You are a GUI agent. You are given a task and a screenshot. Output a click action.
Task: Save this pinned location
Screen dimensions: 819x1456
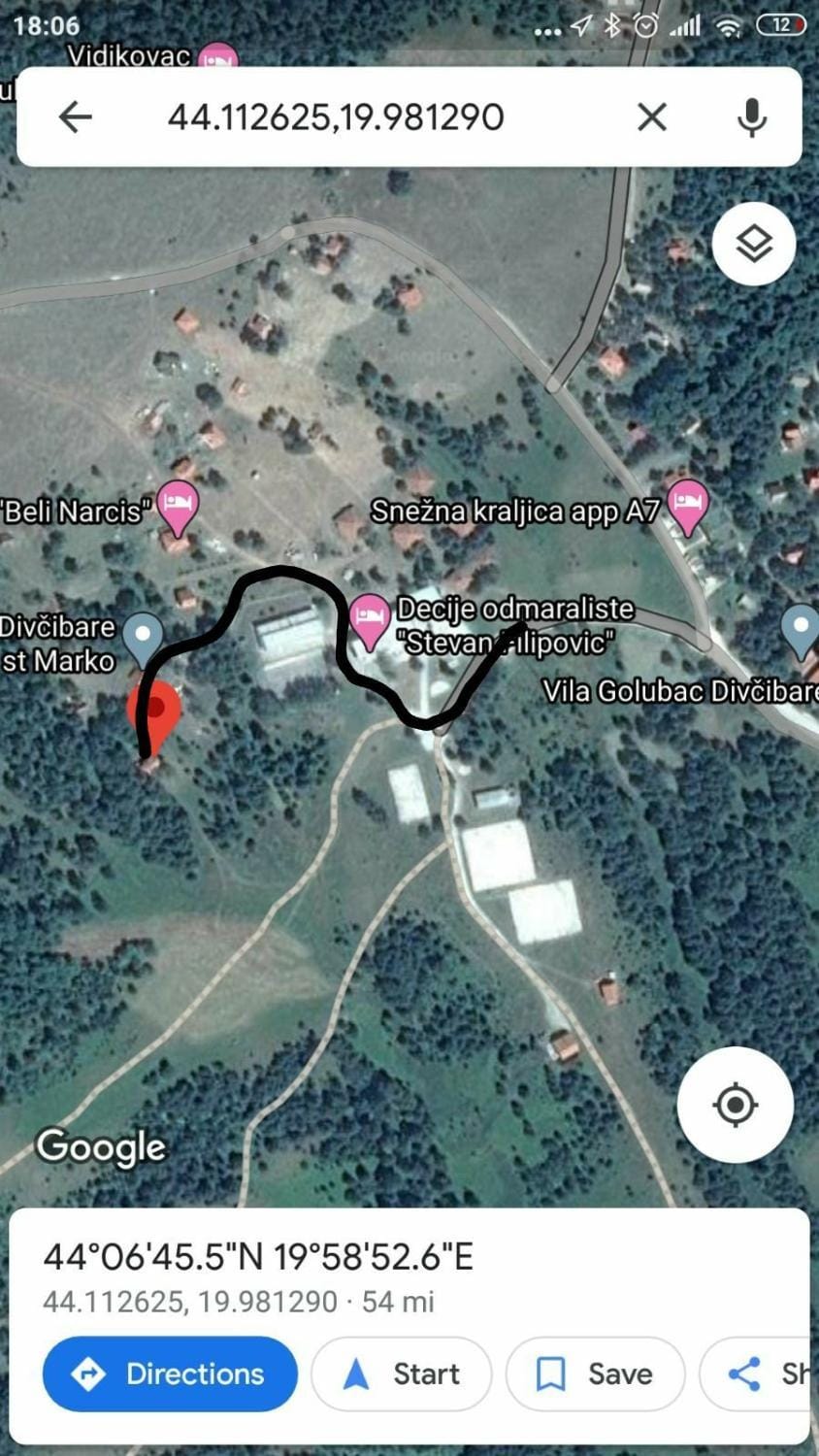595,1373
